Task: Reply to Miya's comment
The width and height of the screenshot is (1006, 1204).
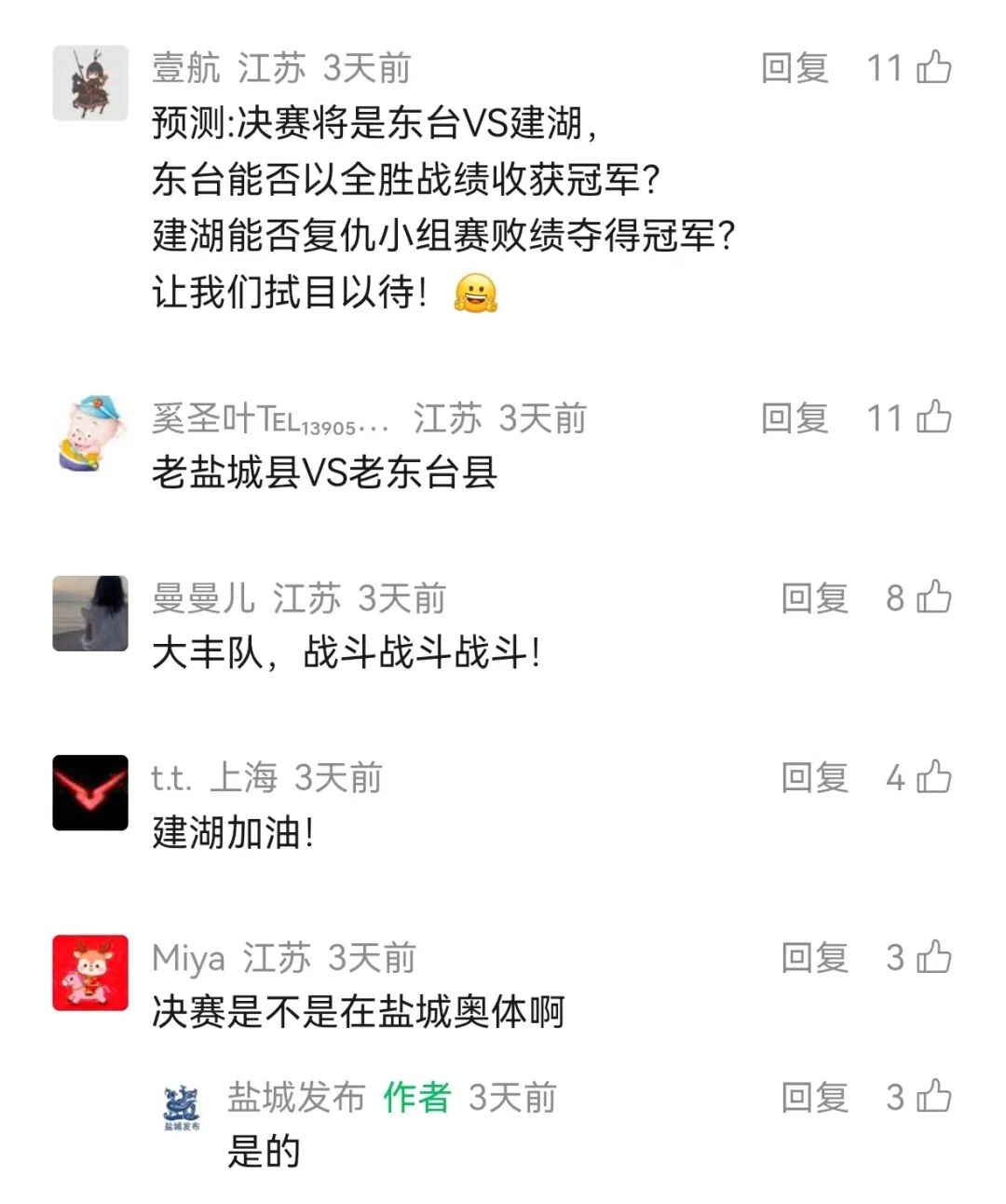Action: (814, 957)
